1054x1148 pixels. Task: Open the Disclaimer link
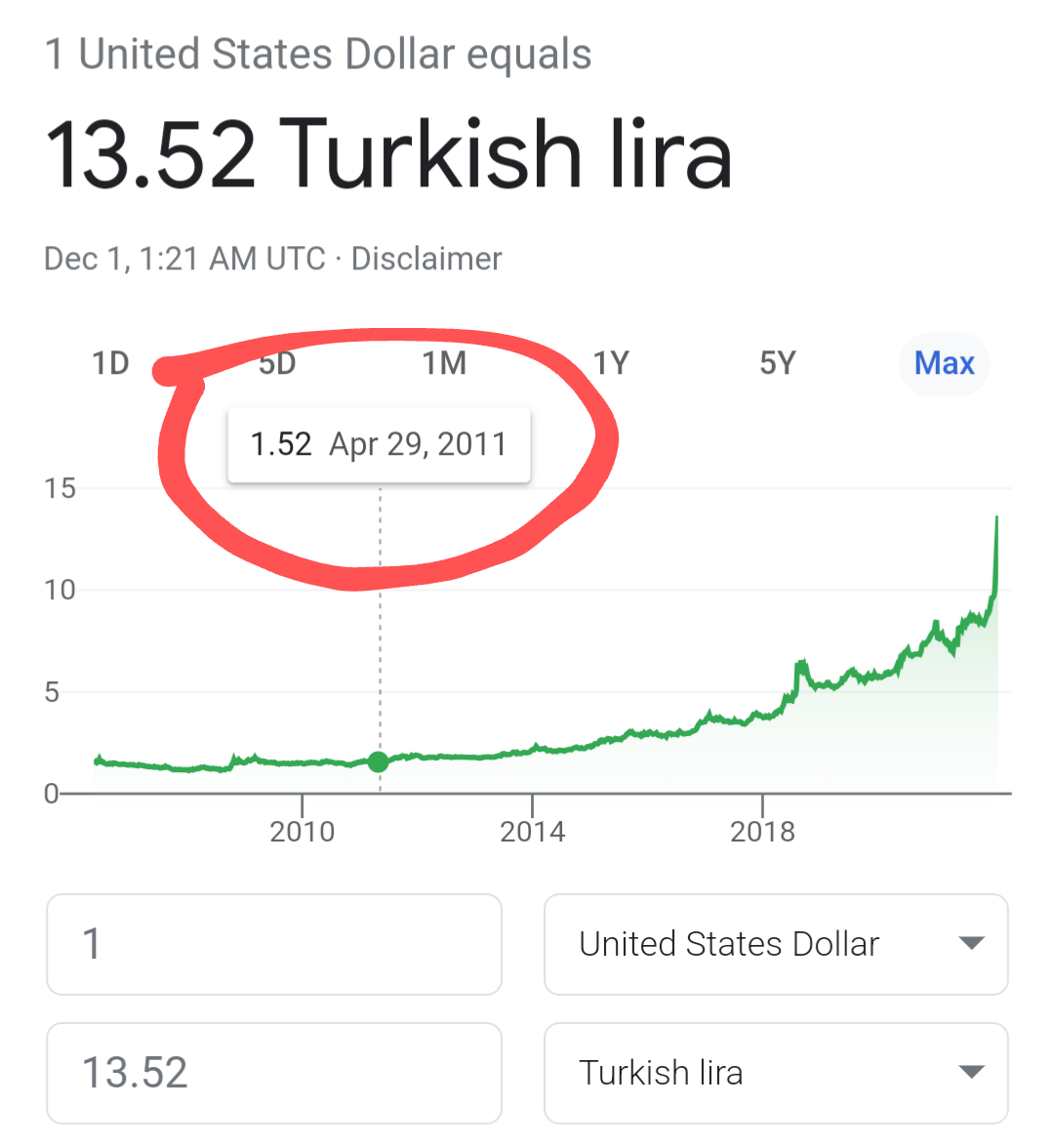click(x=426, y=259)
